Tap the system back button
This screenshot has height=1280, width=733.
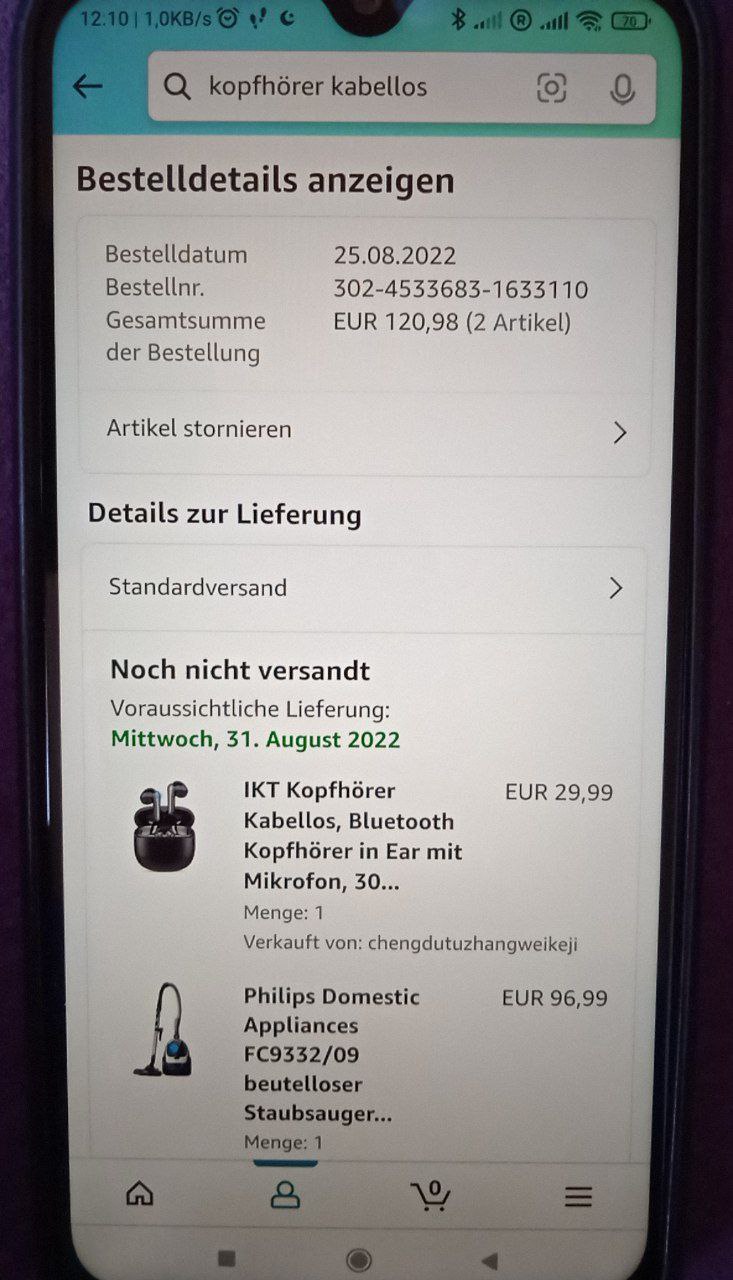[489, 1259]
